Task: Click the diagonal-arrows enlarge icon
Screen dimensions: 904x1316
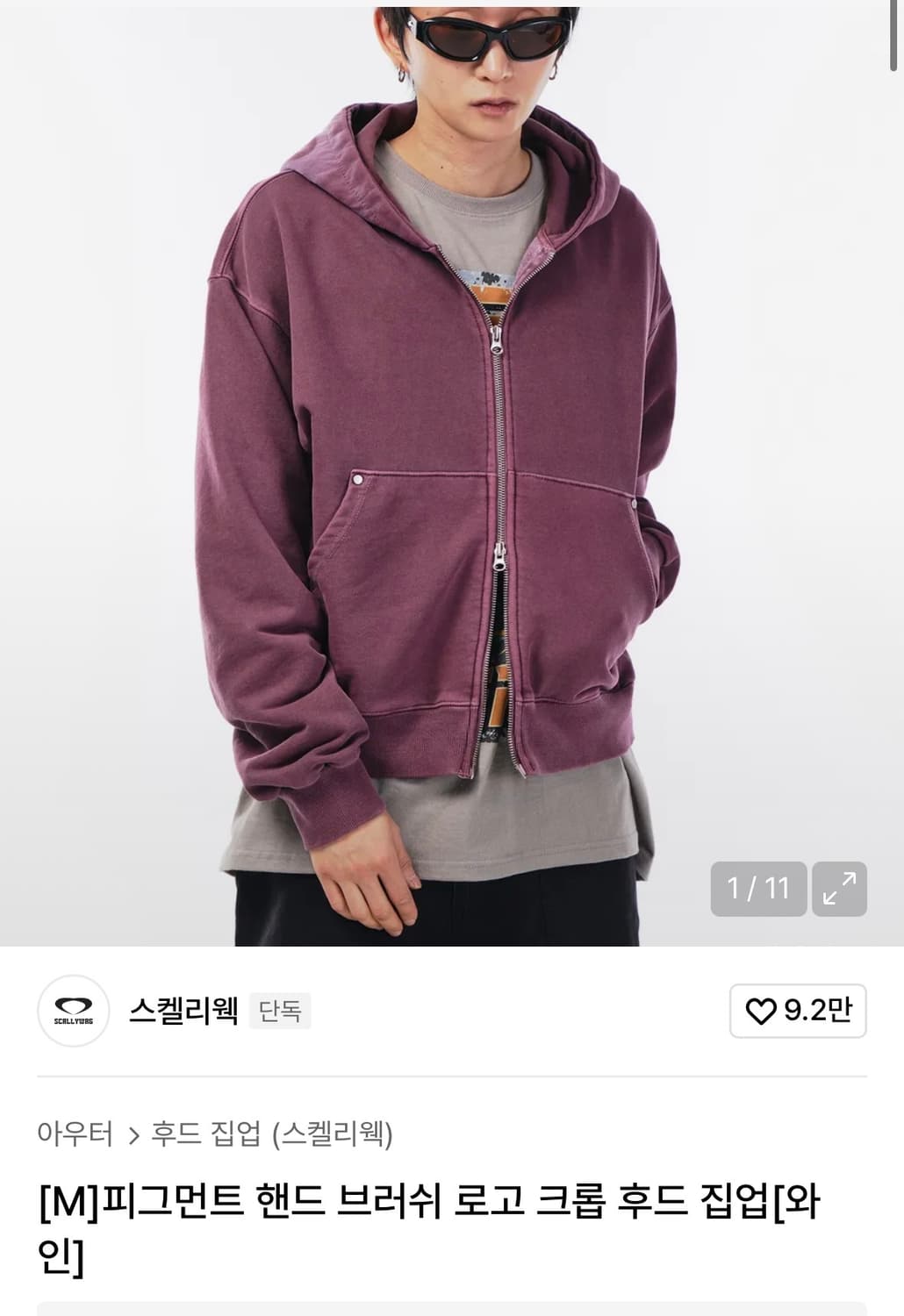Action: [x=838, y=890]
